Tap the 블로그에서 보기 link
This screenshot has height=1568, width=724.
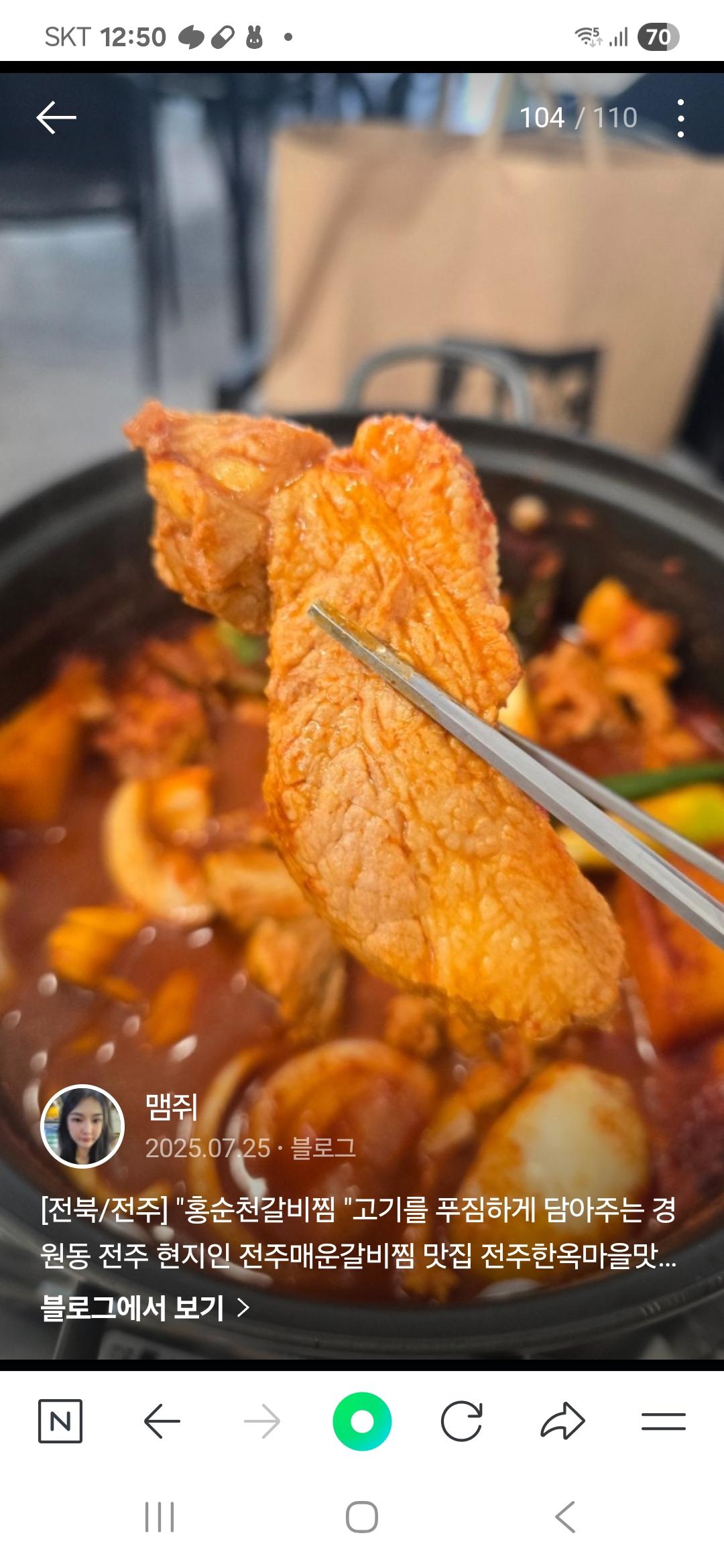coord(145,1307)
